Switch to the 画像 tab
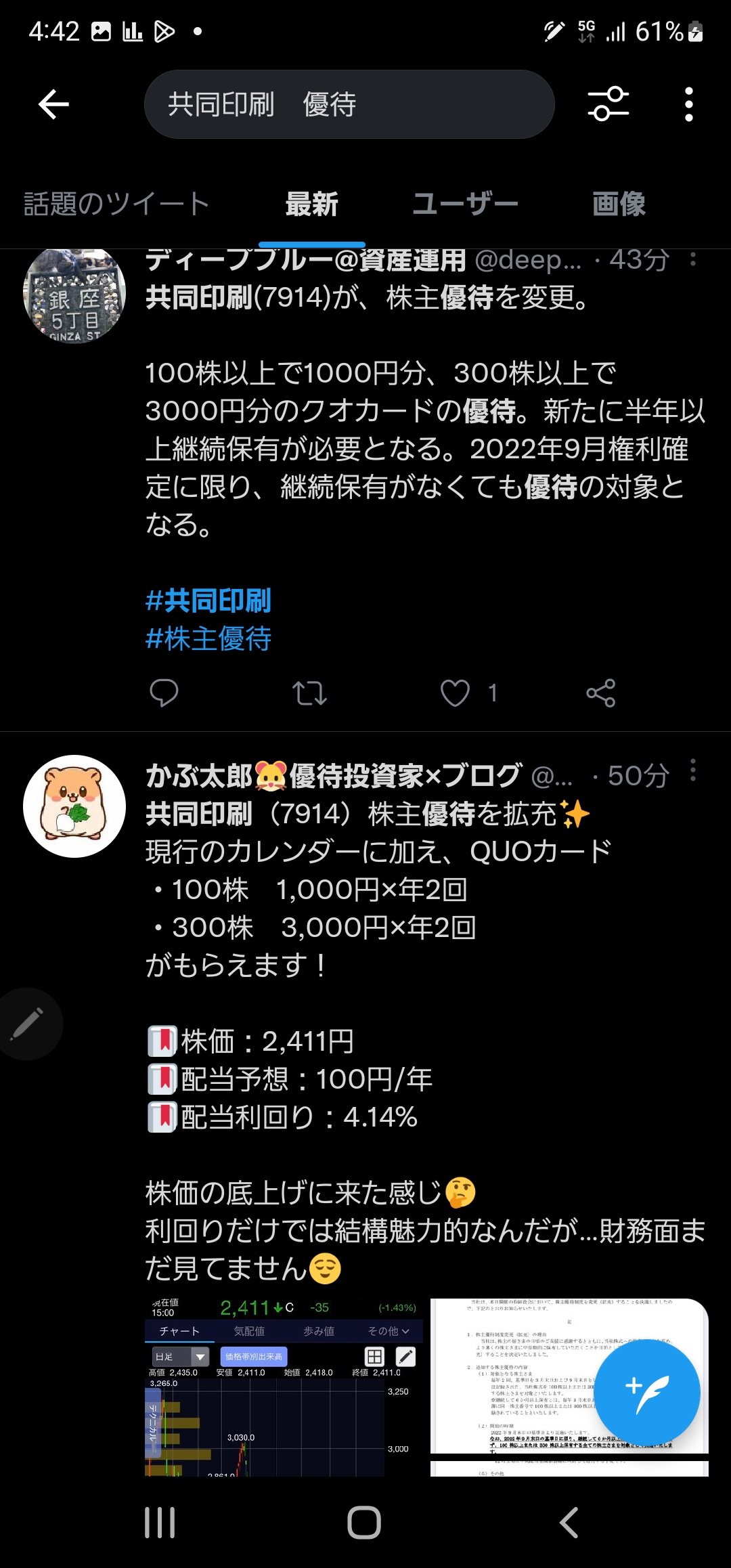731x1568 pixels. coord(619,204)
